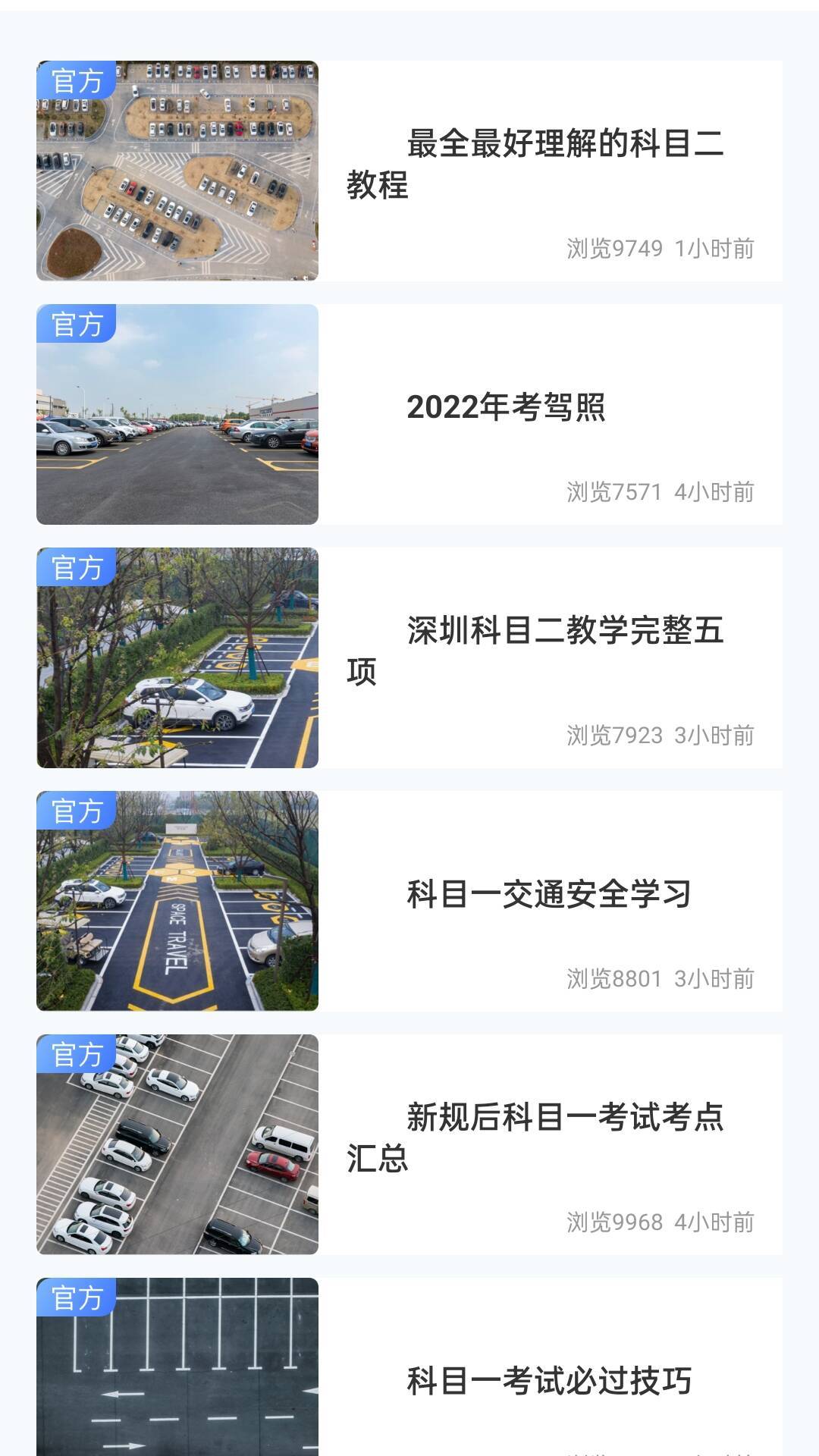Open the 2022年考驾照 article
Image resolution: width=819 pixels, height=1456 pixels.
pyautogui.click(x=506, y=408)
